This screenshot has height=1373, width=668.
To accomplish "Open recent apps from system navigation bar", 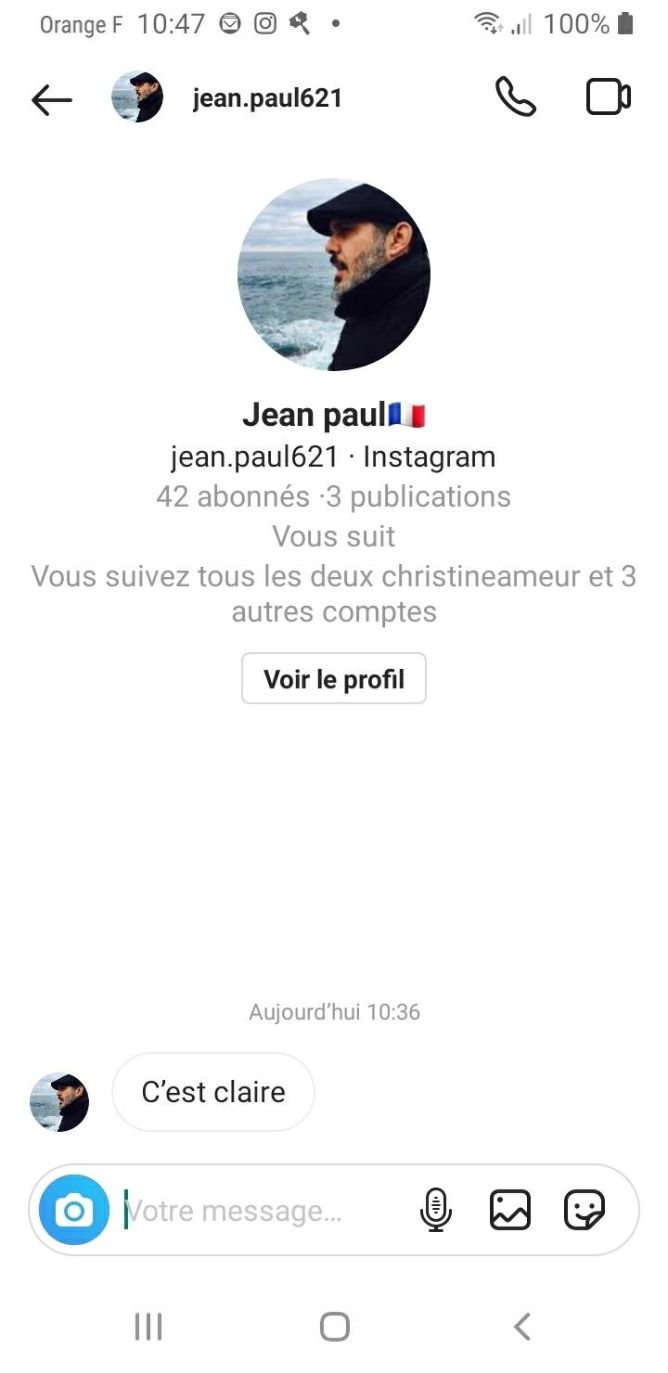I will tap(148, 1327).
